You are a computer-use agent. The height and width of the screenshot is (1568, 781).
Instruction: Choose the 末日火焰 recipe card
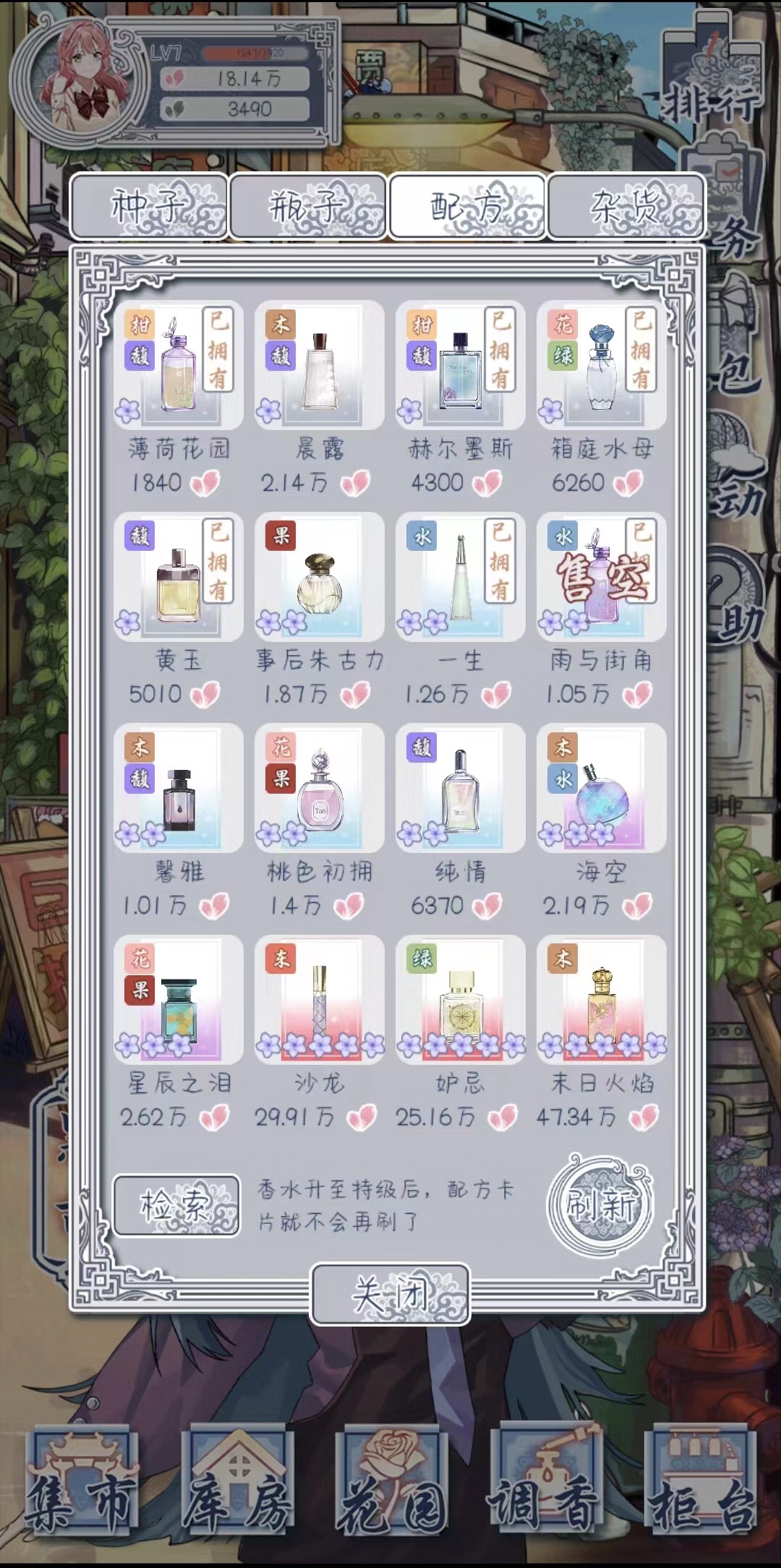coord(601,999)
